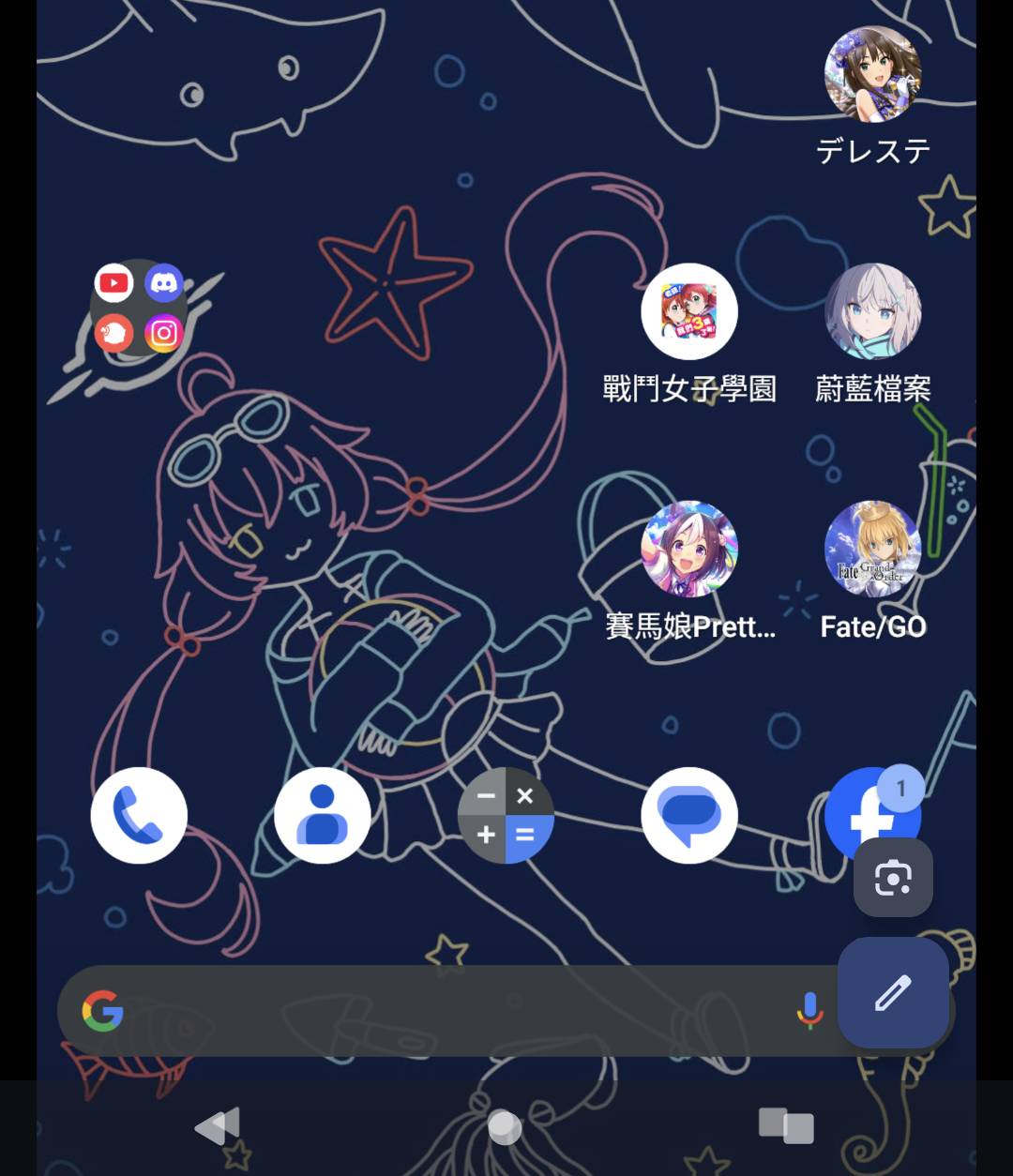Open the Contacts app
The width and height of the screenshot is (1013, 1176).
(x=322, y=816)
